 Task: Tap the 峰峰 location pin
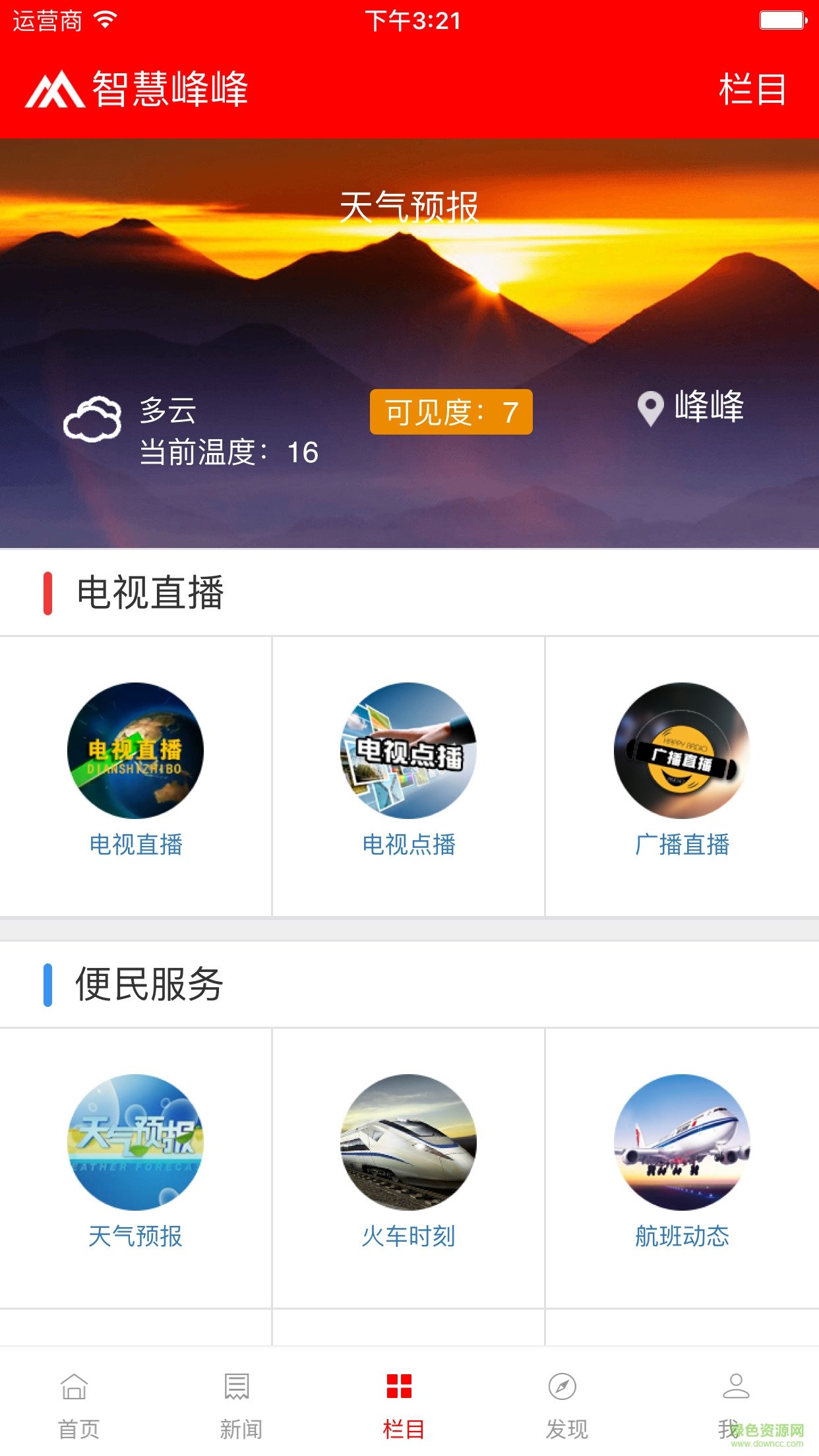[x=692, y=409]
